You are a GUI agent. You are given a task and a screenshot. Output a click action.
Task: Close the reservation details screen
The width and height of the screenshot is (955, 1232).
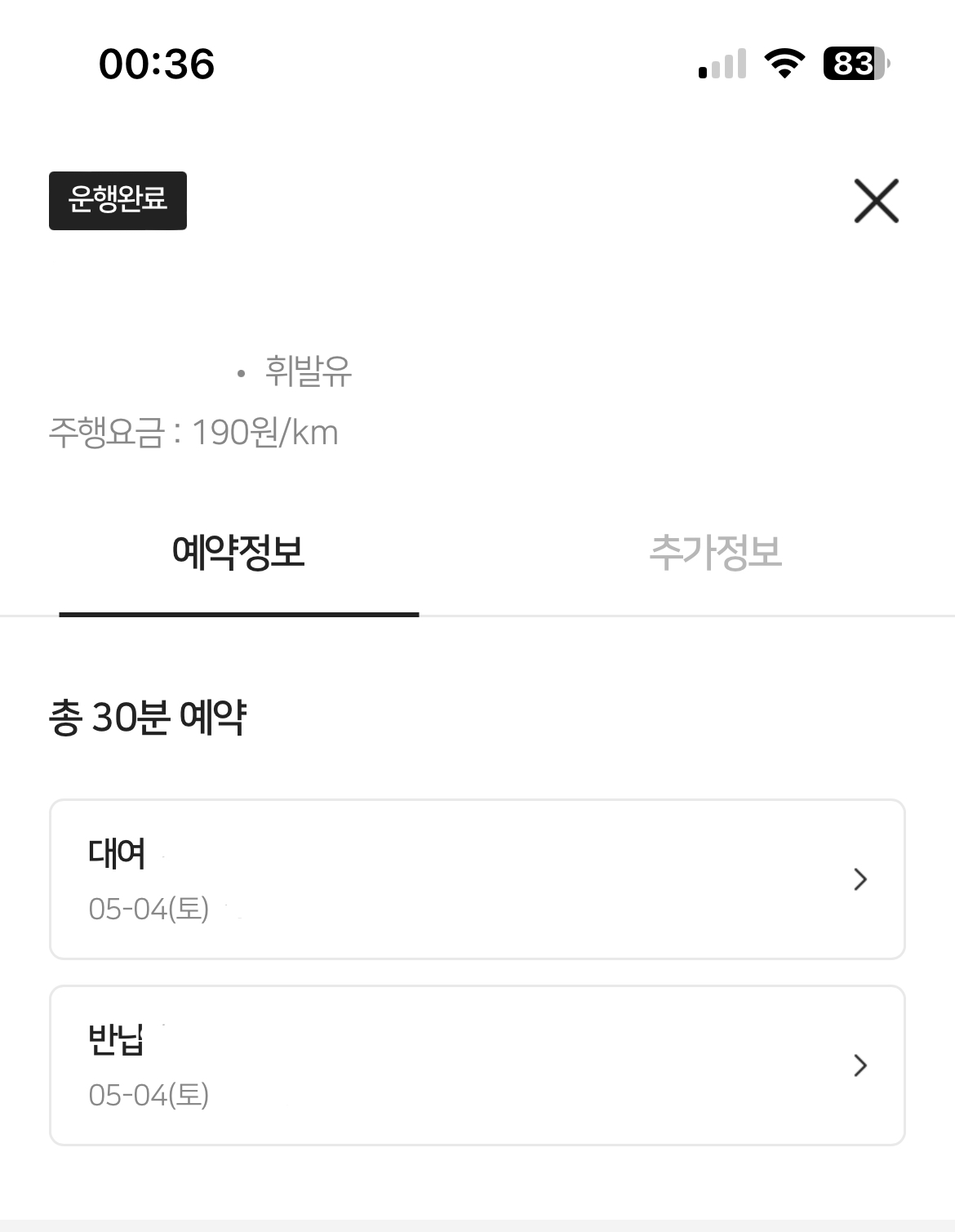click(x=876, y=201)
